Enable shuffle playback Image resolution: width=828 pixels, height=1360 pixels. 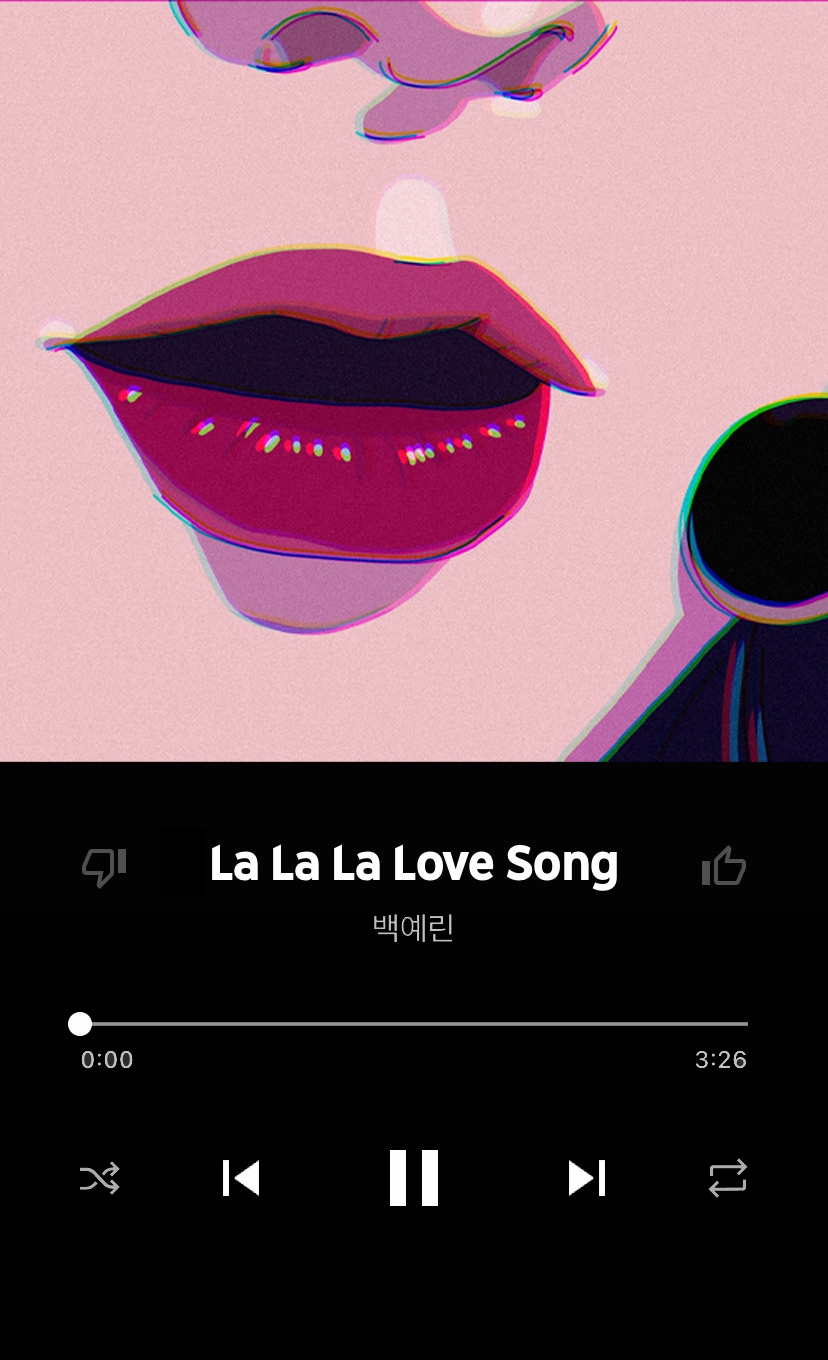click(x=100, y=1178)
